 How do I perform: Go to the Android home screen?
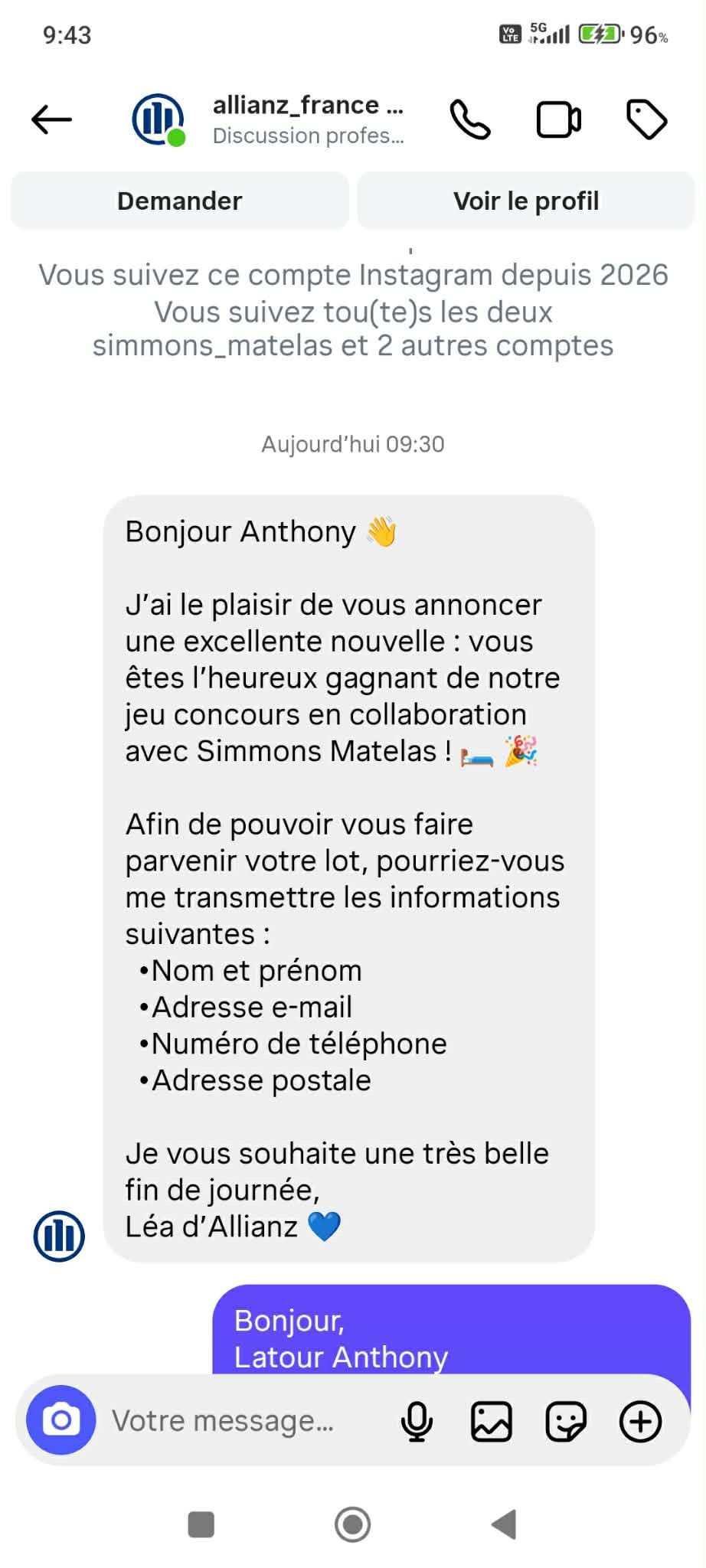(353, 1524)
